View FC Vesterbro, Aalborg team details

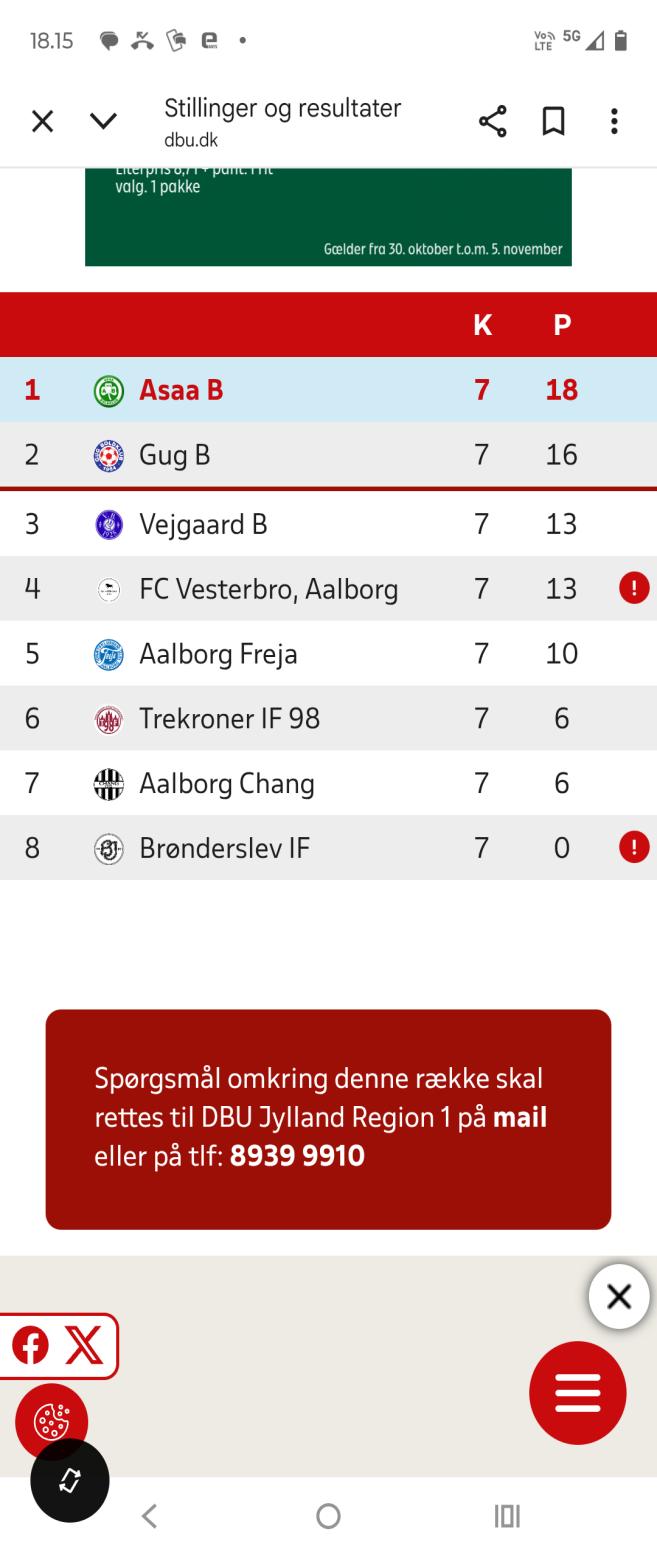(268, 589)
